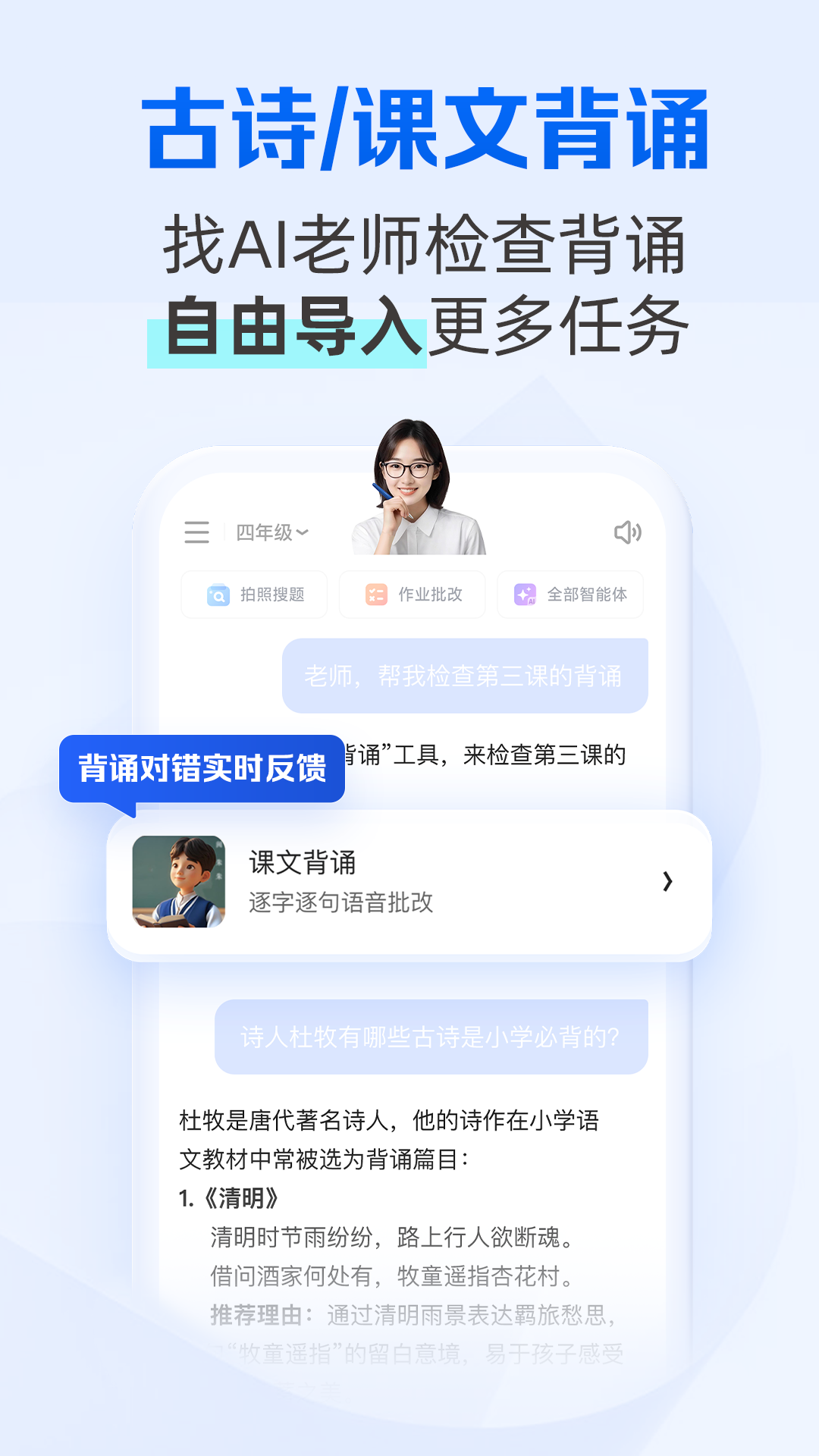Select the 拍照搜题 tab

tap(254, 595)
